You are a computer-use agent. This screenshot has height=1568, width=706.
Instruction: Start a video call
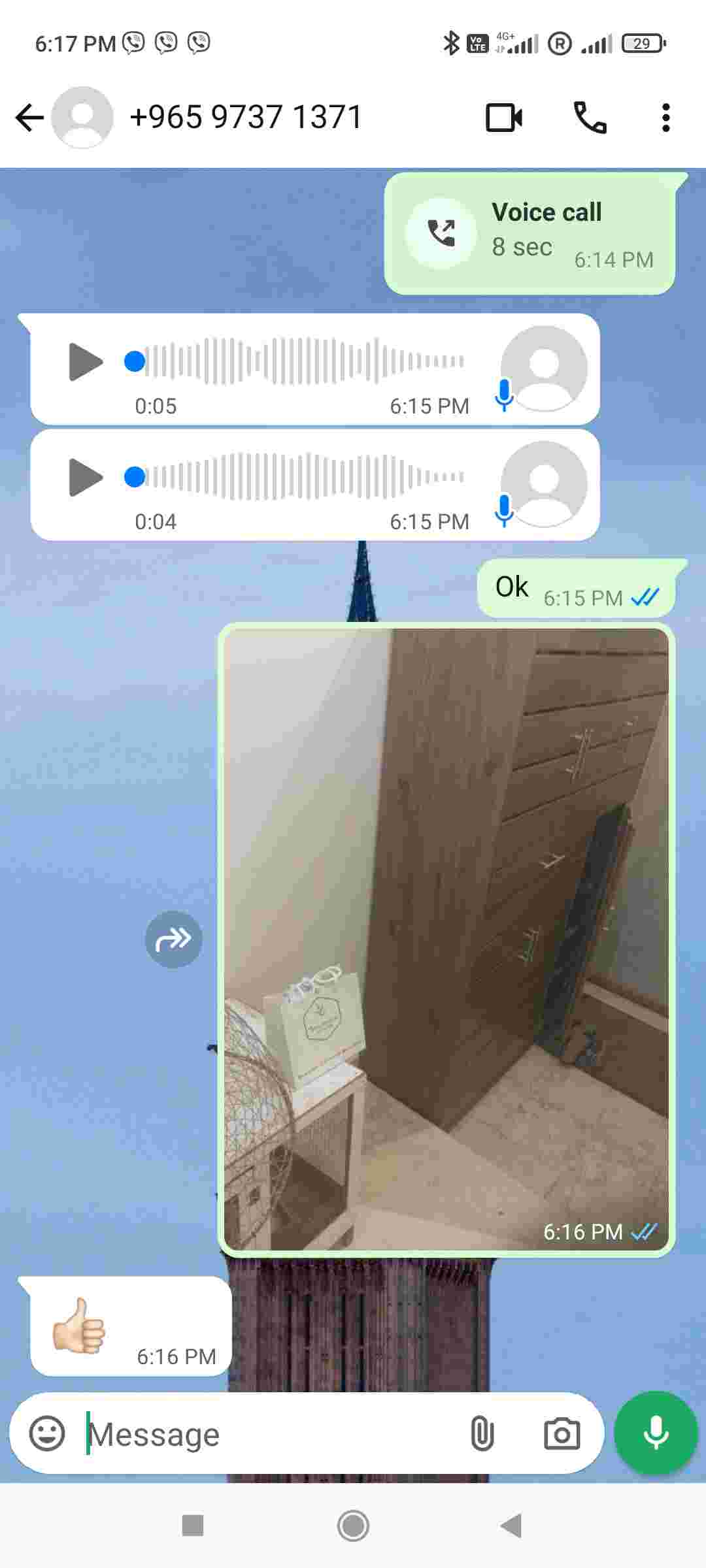pos(504,118)
